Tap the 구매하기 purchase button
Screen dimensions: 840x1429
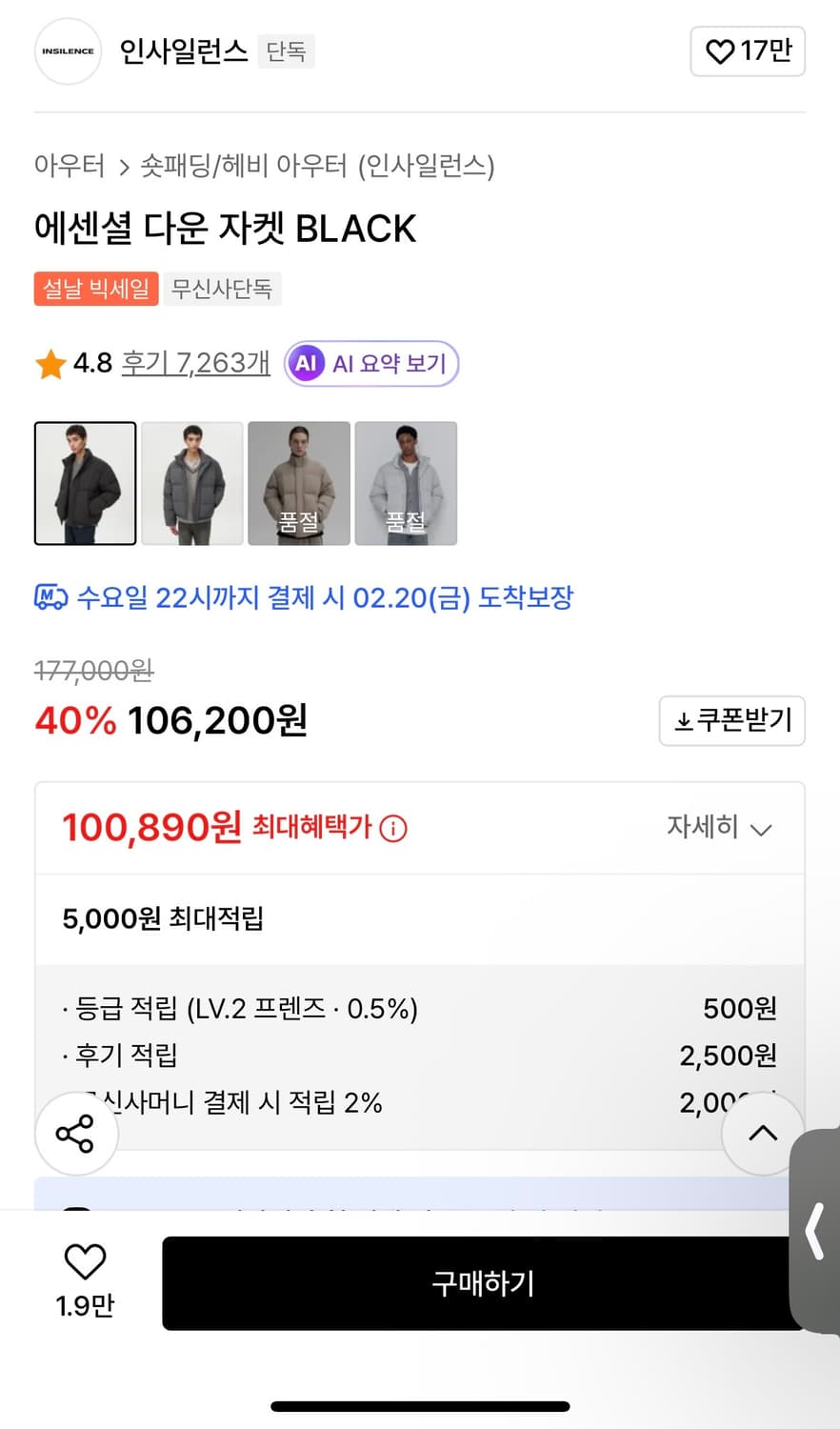click(481, 1283)
